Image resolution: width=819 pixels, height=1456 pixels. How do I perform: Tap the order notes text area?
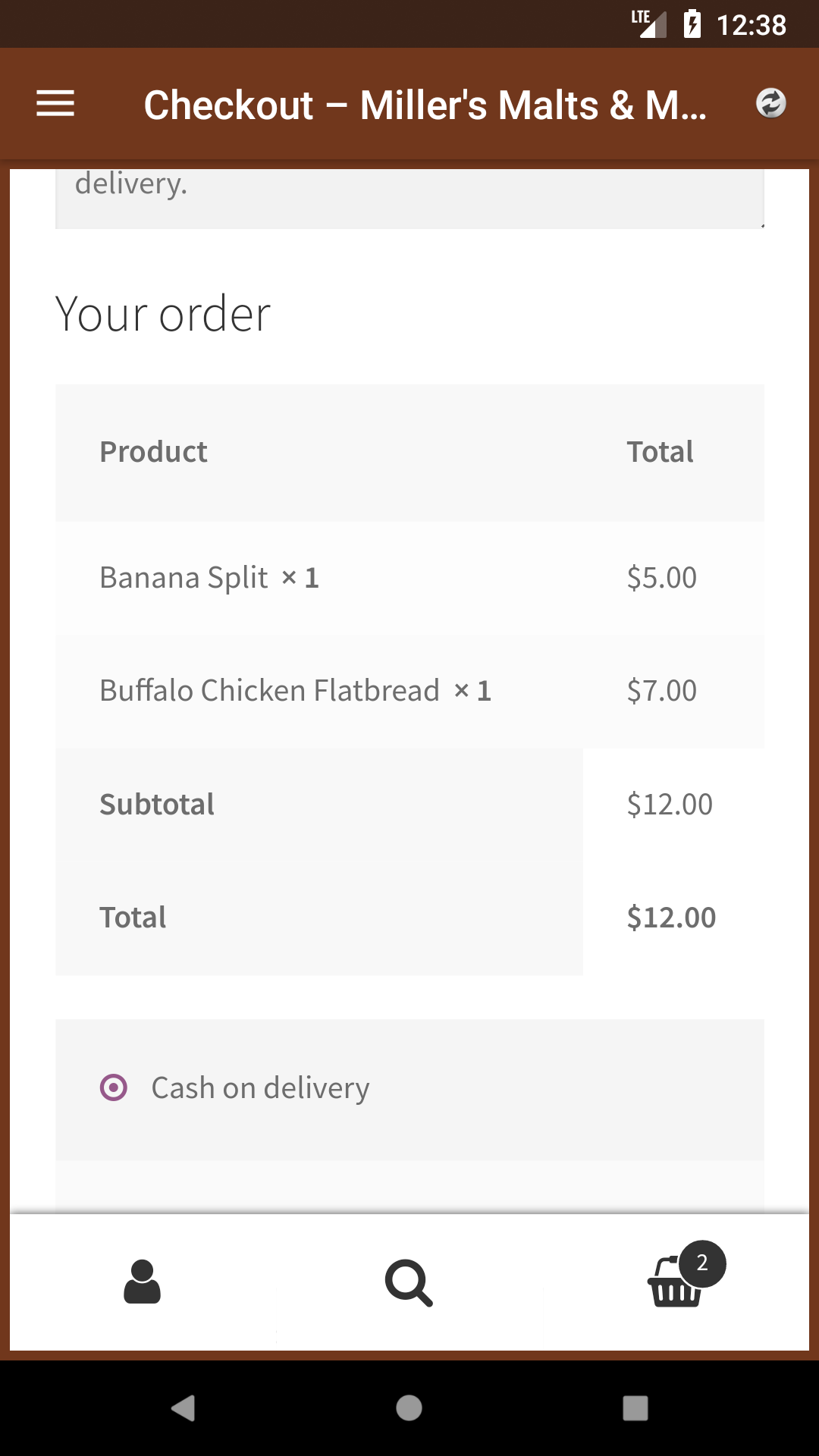(409, 198)
